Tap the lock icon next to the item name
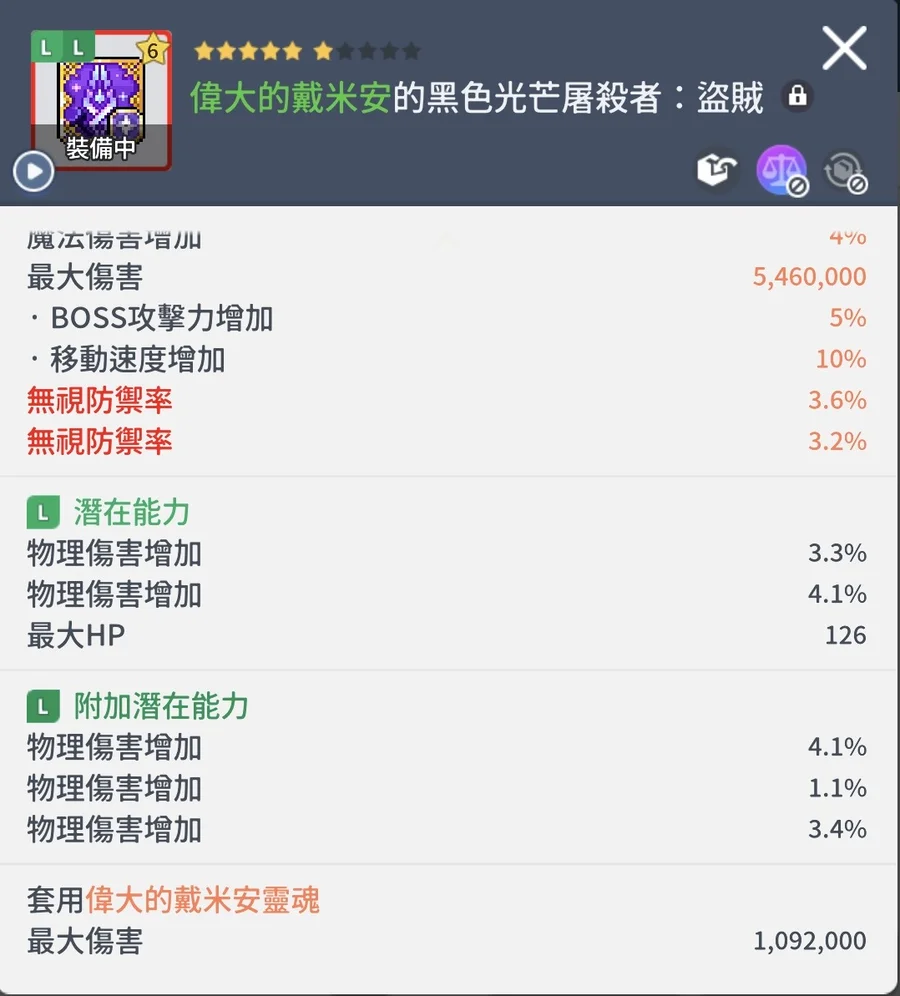The image size is (900, 996). click(798, 97)
